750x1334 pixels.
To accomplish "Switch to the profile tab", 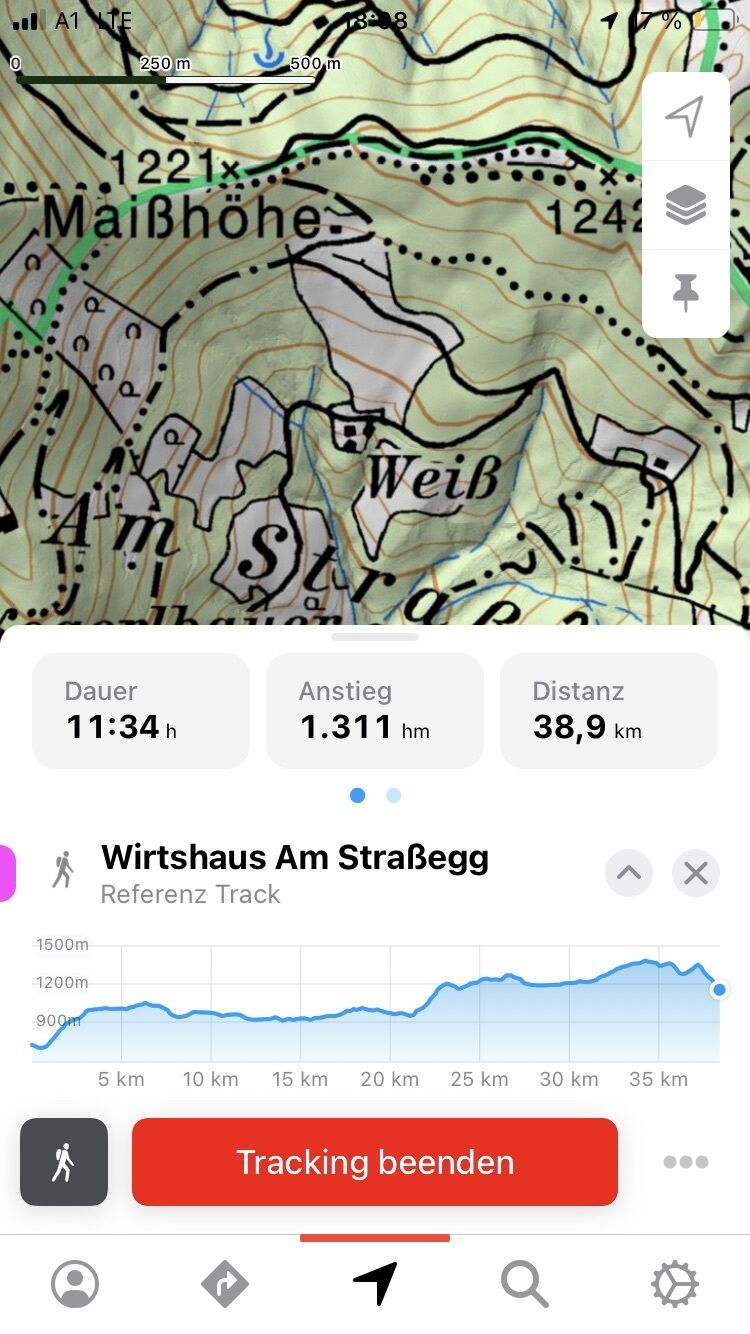I will tap(75, 1284).
